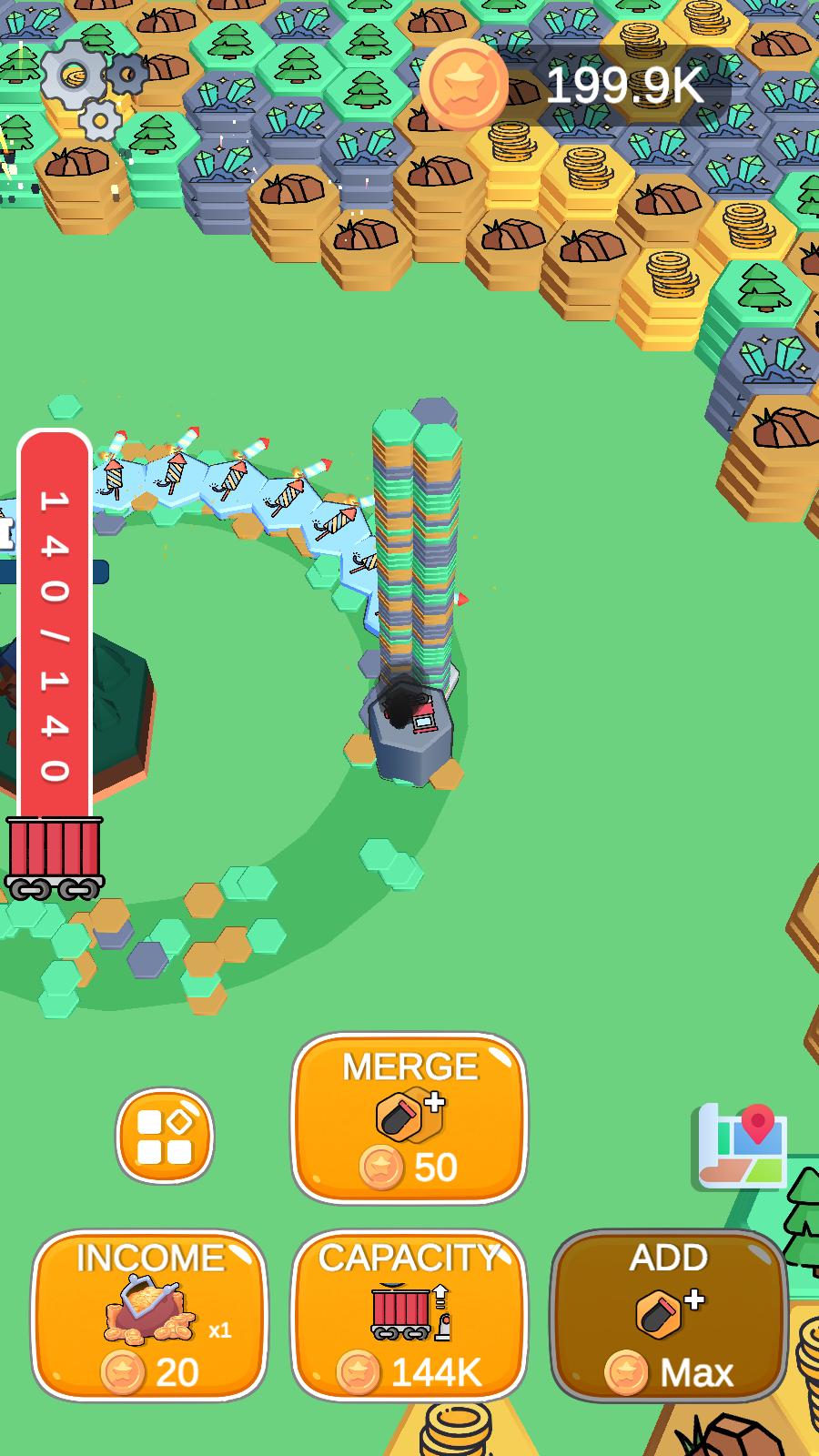
Task: Upgrade Income for 20 coins
Action: [150, 1316]
